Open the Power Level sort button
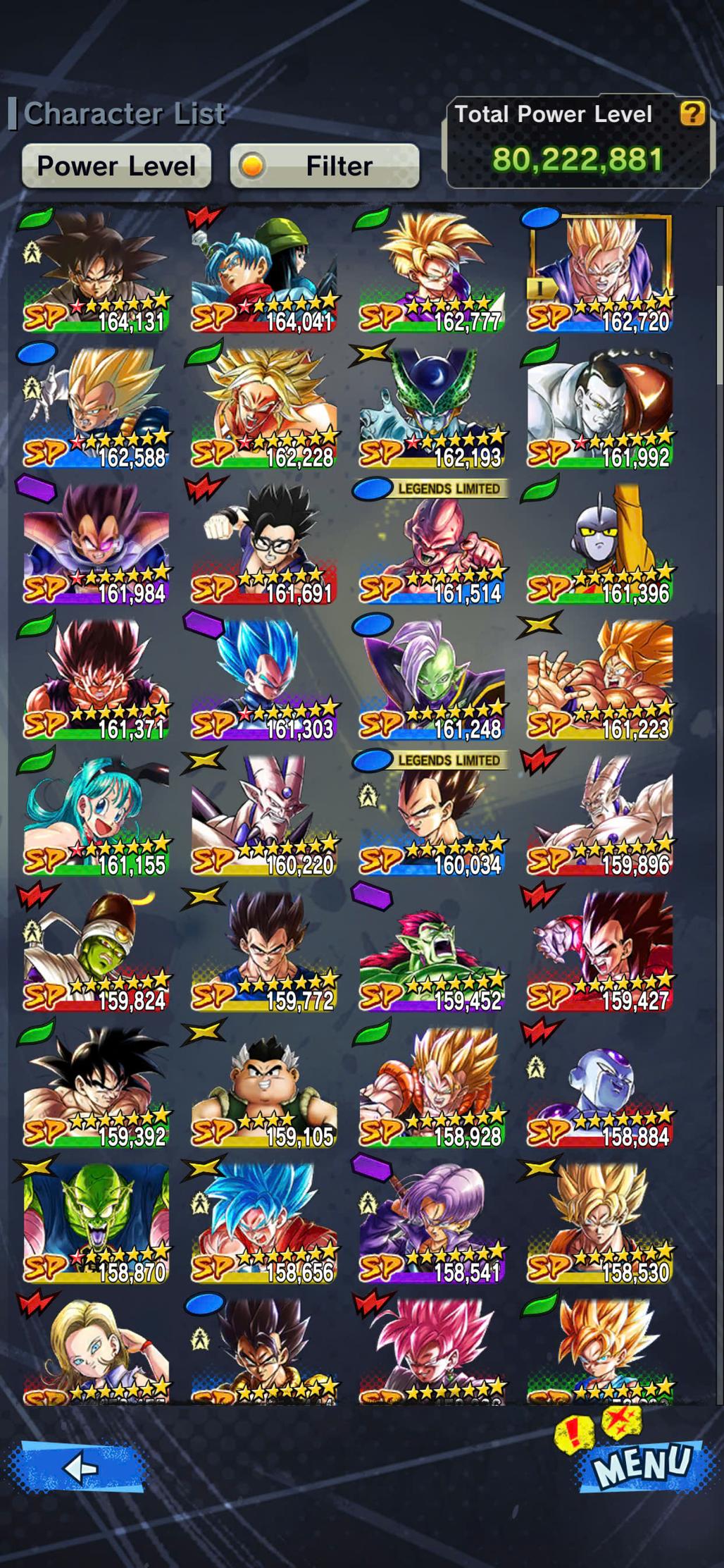The width and height of the screenshot is (724, 1568). pos(116,166)
